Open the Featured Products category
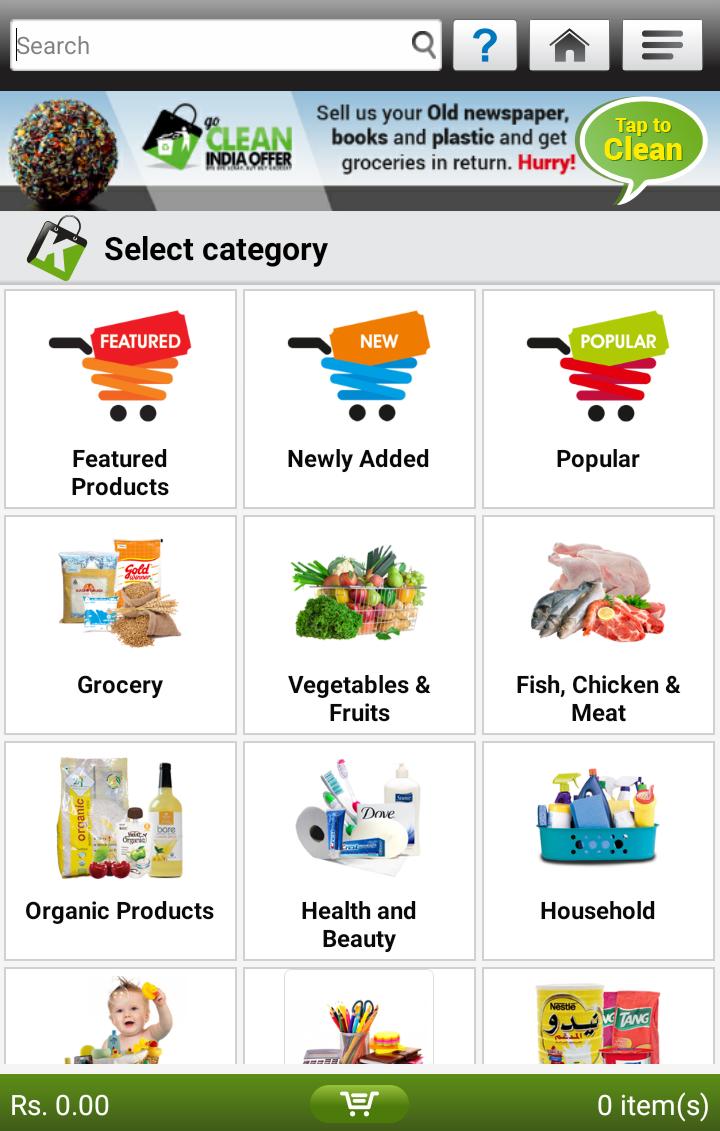The width and height of the screenshot is (720, 1131). pyautogui.click(x=120, y=399)
